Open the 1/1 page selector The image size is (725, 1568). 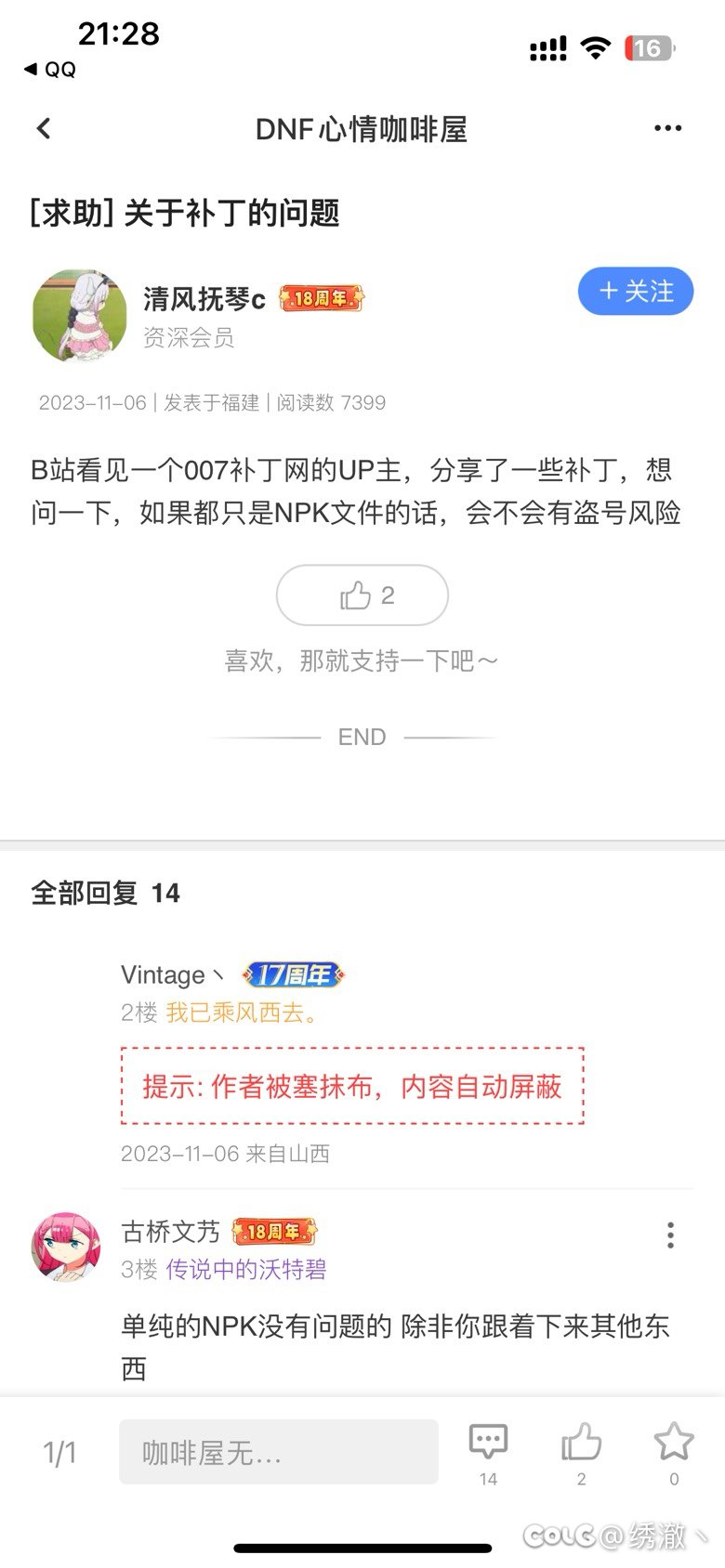point(60,1452)
